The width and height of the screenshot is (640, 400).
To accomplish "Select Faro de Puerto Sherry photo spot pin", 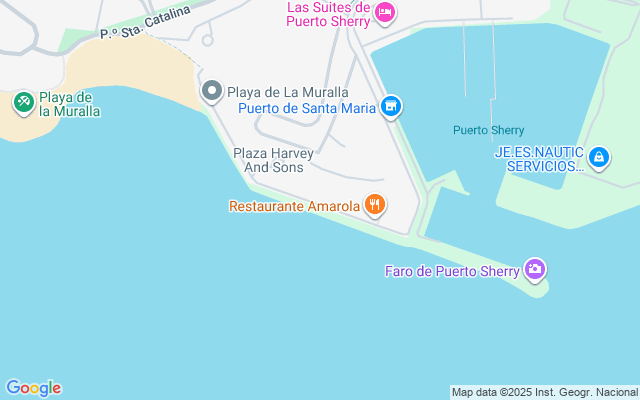I will (x=535, y=269).
